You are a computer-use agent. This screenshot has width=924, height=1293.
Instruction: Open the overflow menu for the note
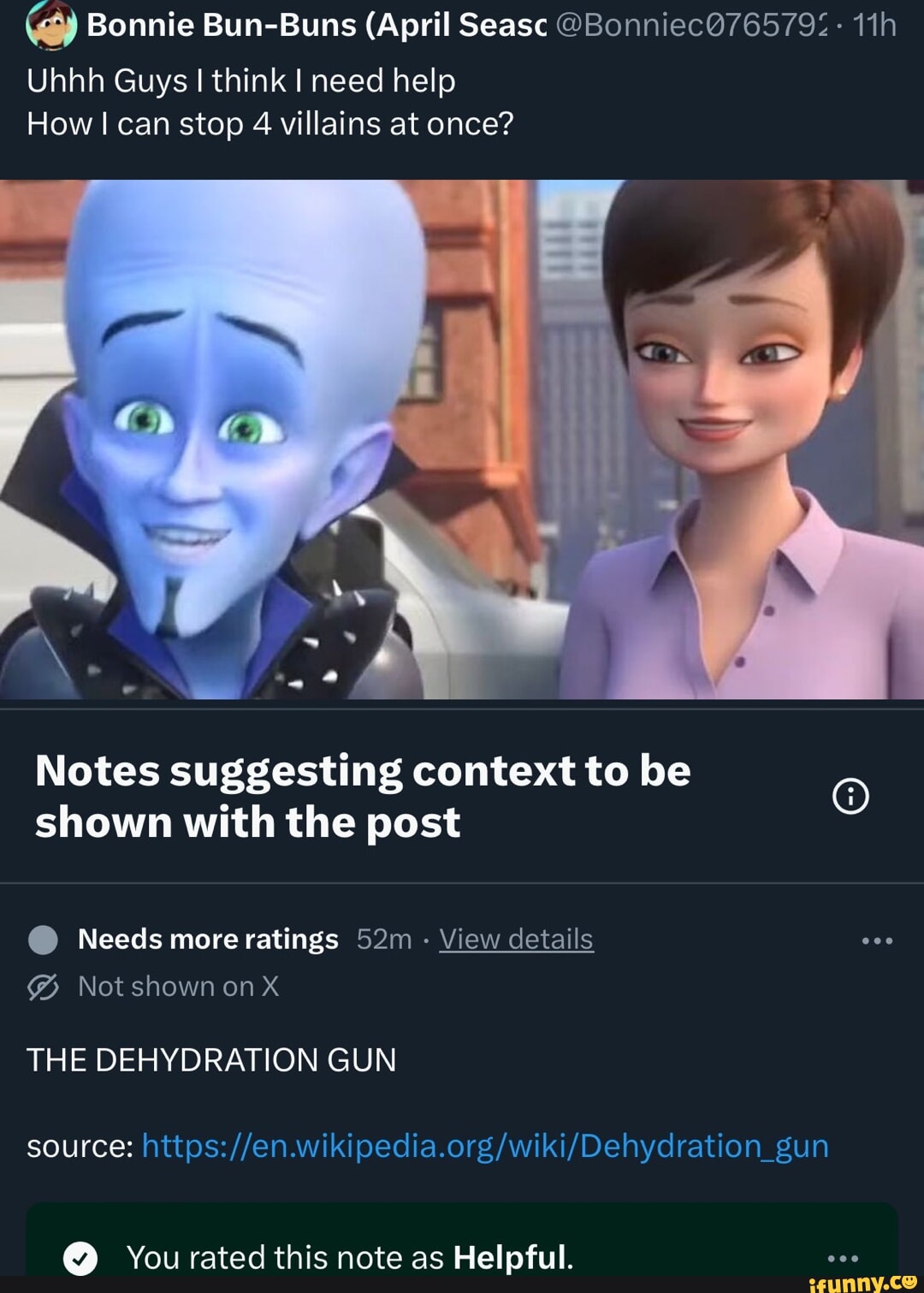(877, 940)
